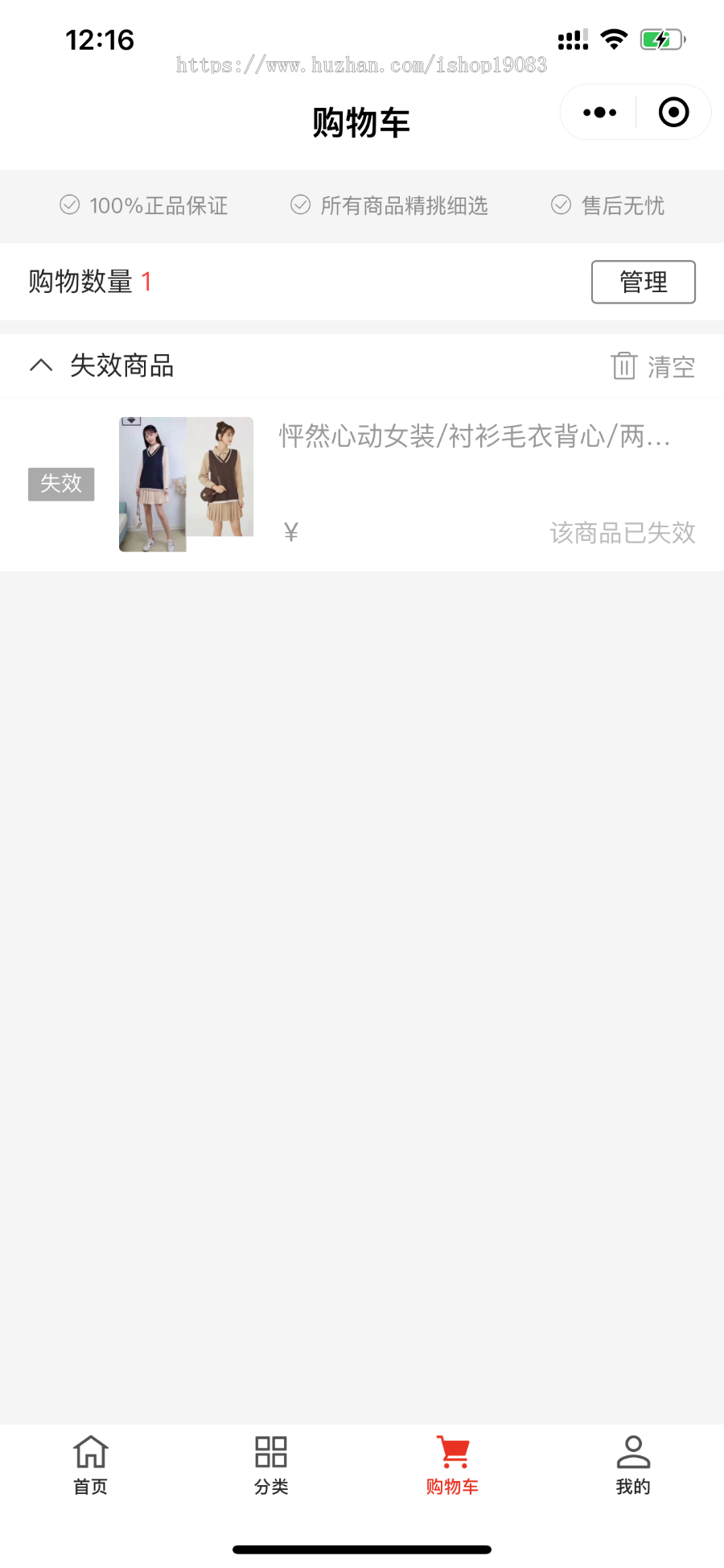Tap the checkmark icon beside 100%正品保证
The image size is (724, 1568).
pos(68,205)
